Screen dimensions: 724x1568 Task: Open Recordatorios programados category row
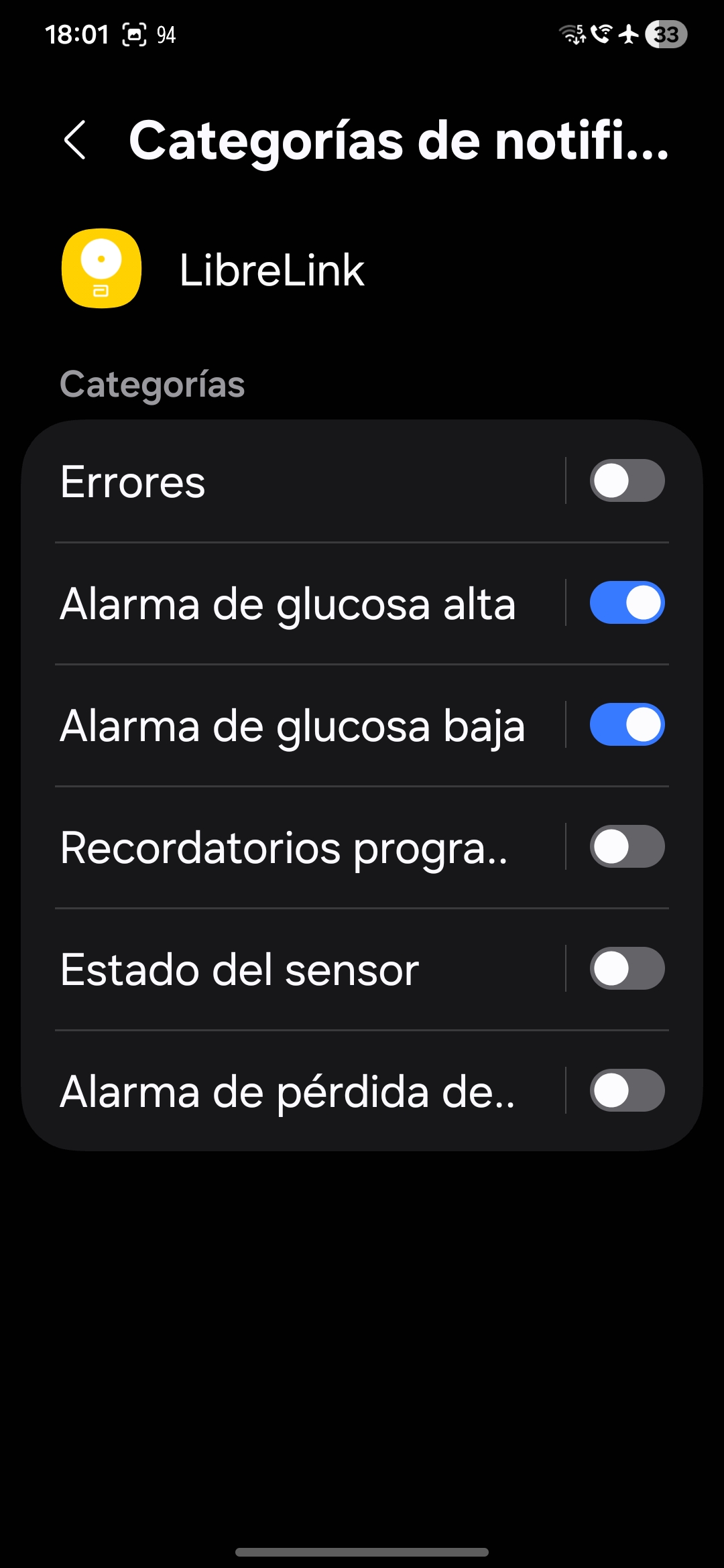pos(284,847)
